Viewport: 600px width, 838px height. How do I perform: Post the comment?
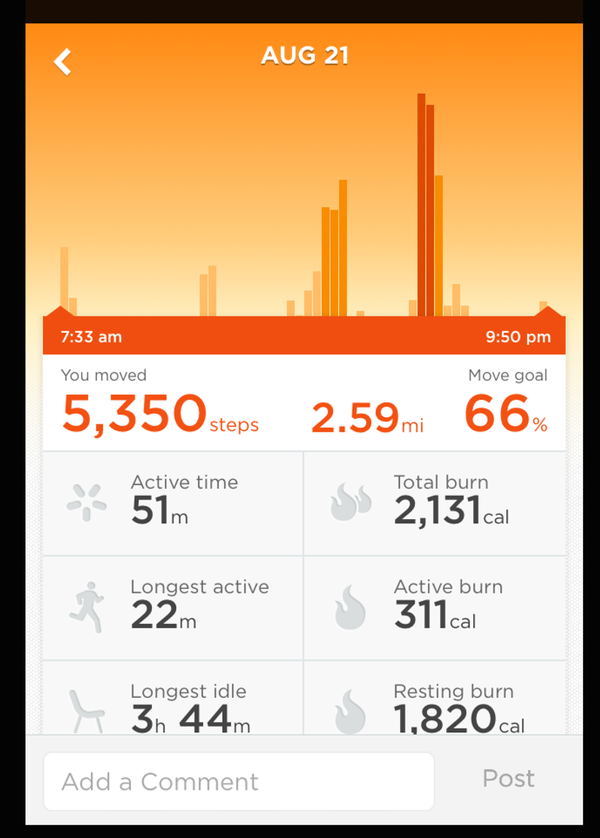coord(508,779)
